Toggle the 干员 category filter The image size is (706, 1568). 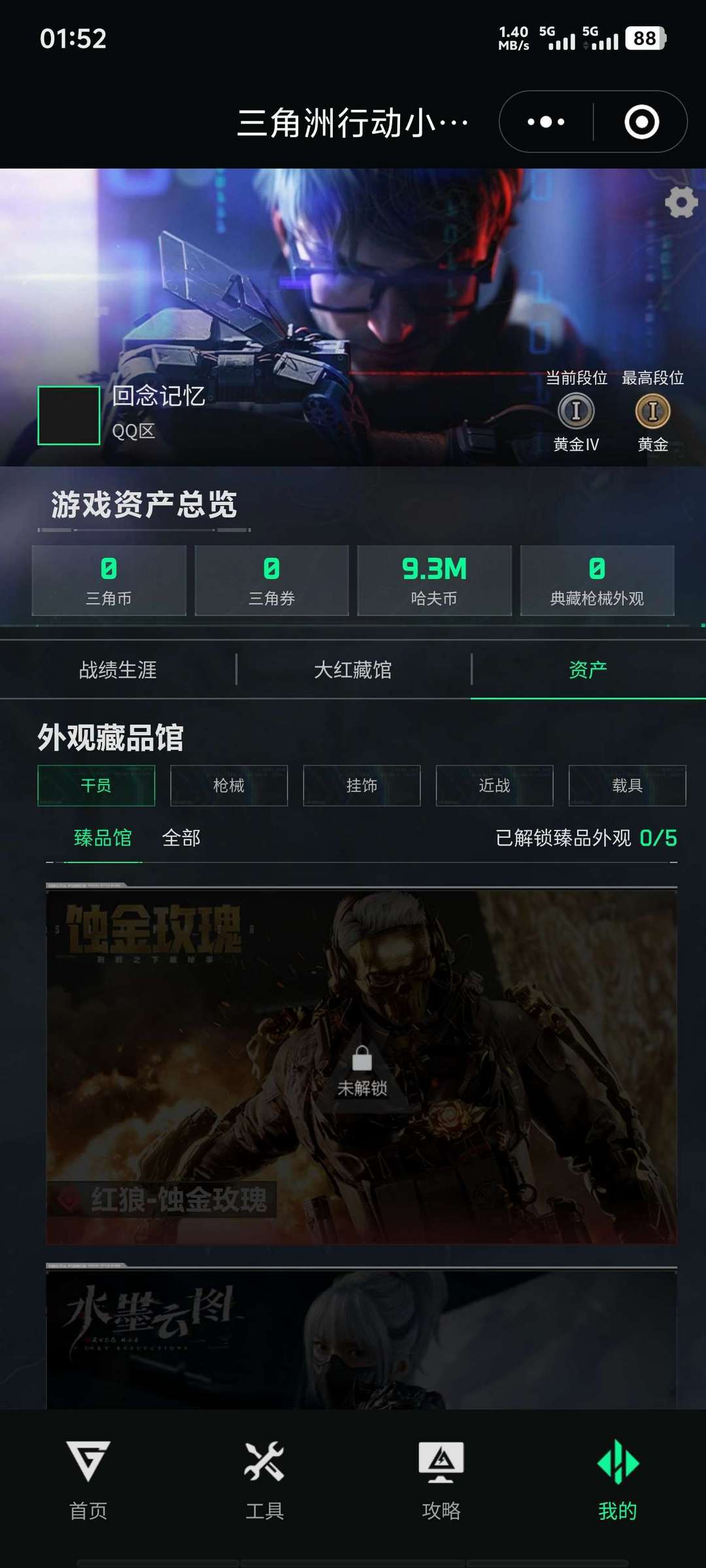[x=95, y=786]
